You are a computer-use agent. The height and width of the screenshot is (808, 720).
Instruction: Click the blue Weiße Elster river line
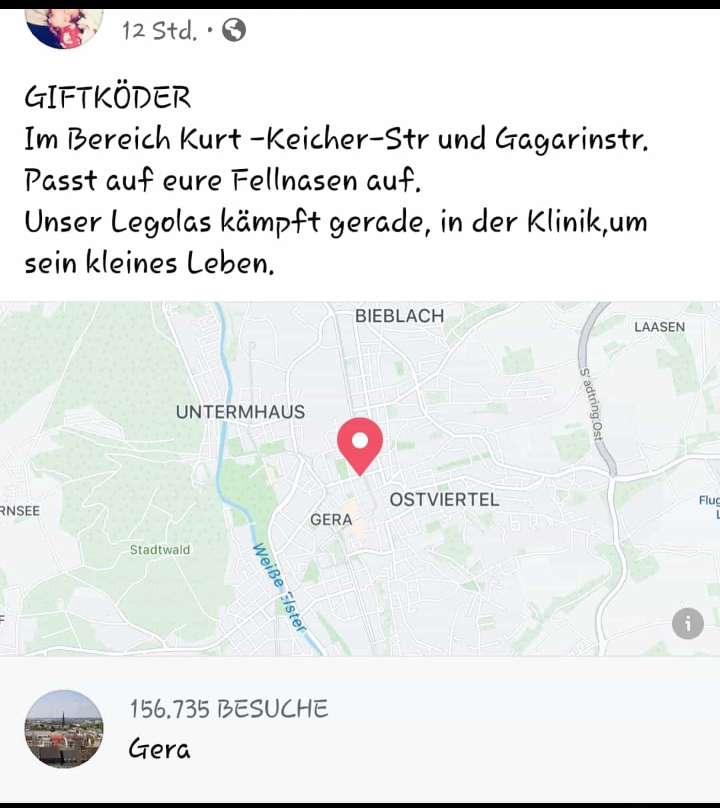[x=283, y=590]
